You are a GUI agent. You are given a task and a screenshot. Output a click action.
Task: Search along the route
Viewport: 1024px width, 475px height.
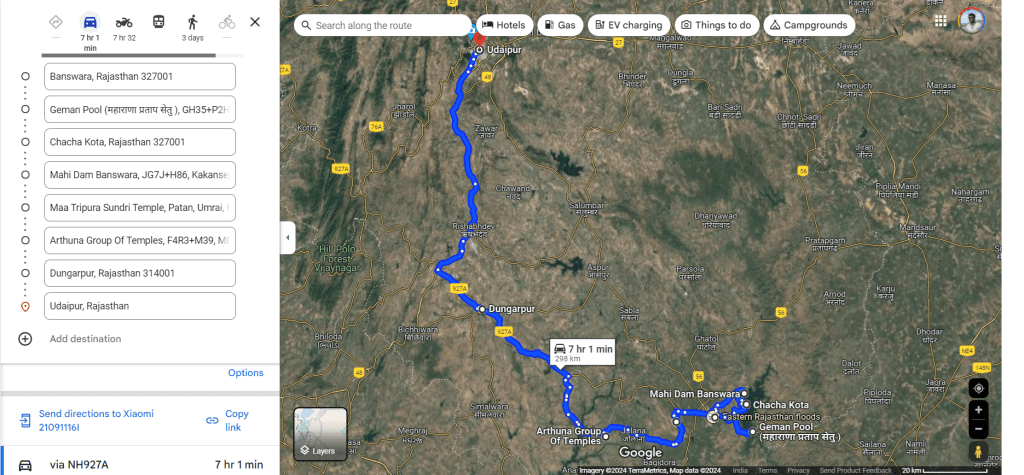[x=385, y=25]
